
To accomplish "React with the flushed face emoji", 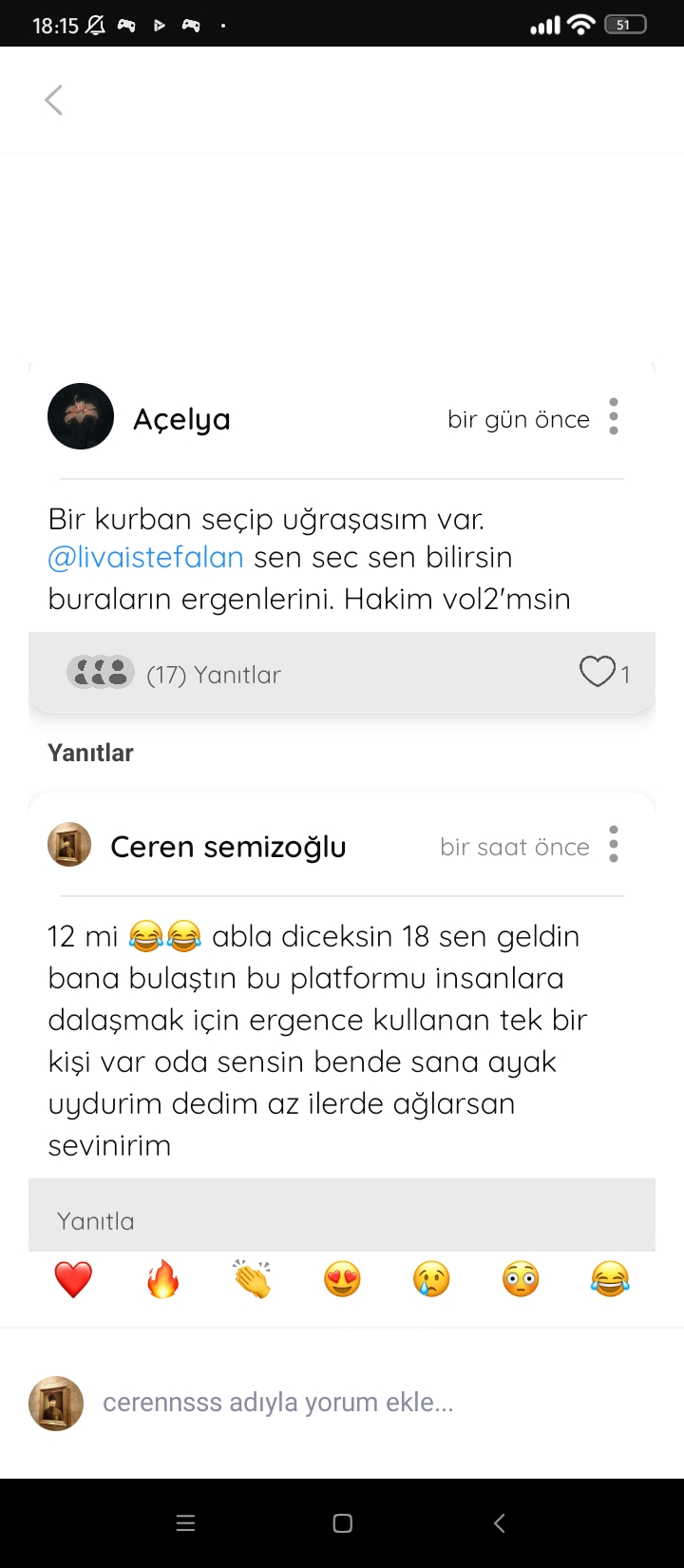I will (x=521, y=1280).
